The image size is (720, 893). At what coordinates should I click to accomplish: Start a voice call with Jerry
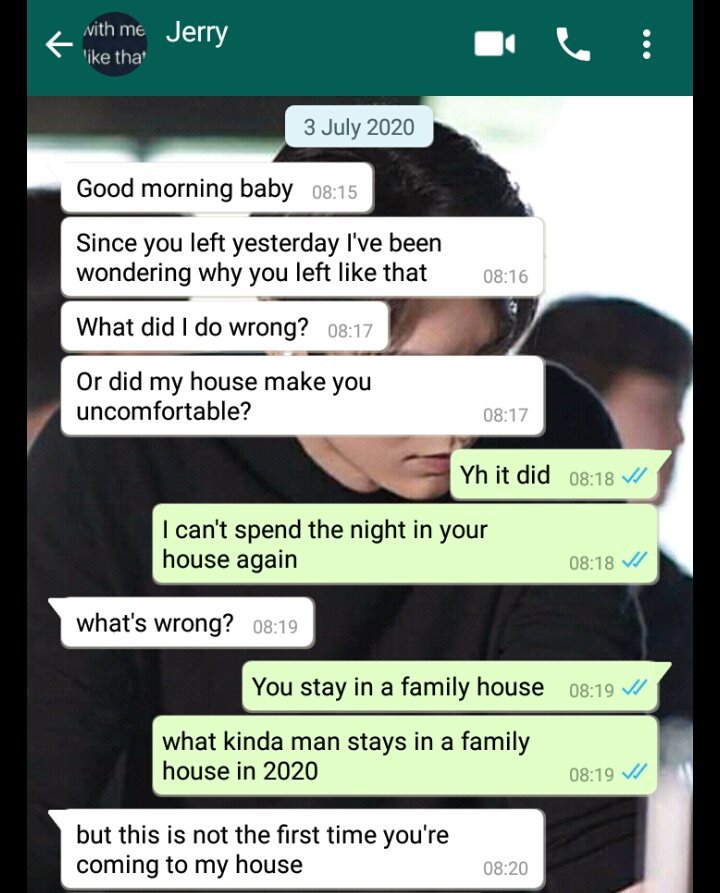click(573, 44)
